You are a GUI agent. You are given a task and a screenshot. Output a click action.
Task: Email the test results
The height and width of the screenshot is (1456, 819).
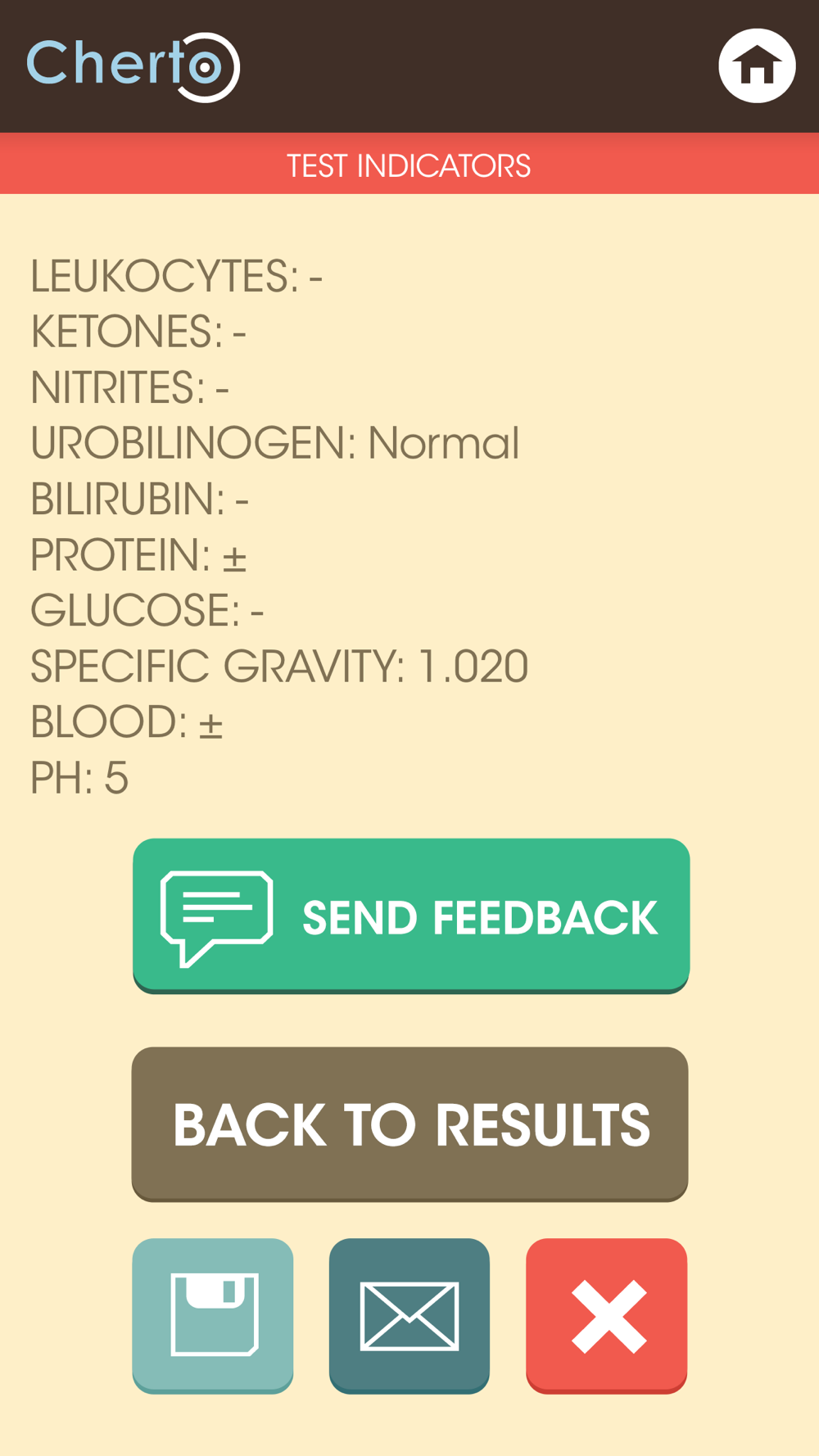pyautogui.click(x=409, y=1315)
